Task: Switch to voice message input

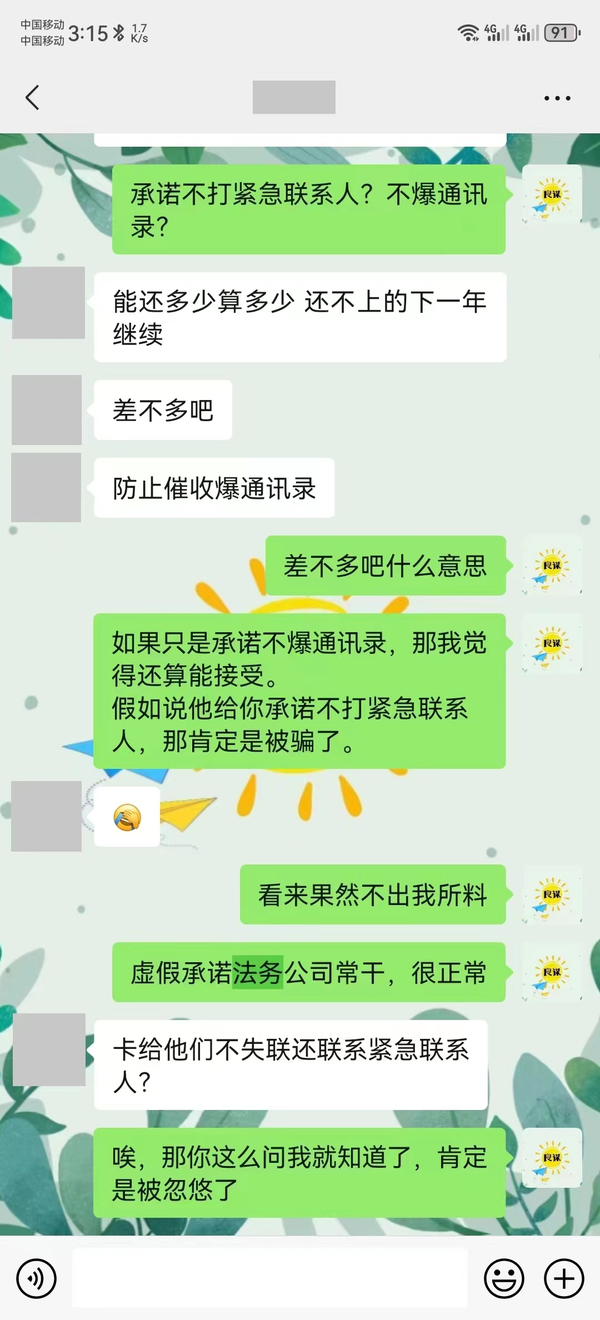Action: click(36, 1277)
